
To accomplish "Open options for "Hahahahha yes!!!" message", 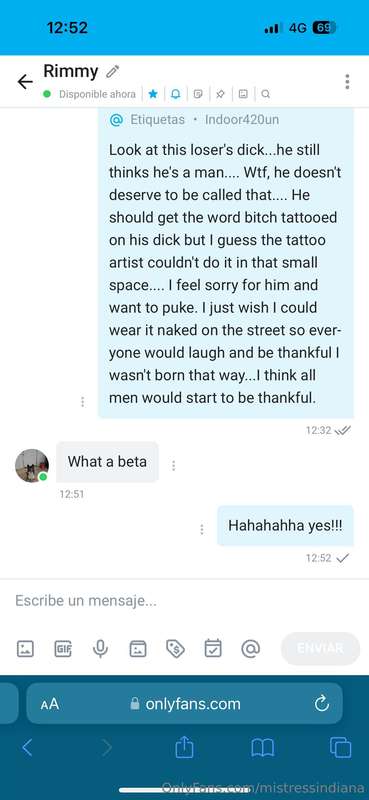I will [x=202, y=530].
